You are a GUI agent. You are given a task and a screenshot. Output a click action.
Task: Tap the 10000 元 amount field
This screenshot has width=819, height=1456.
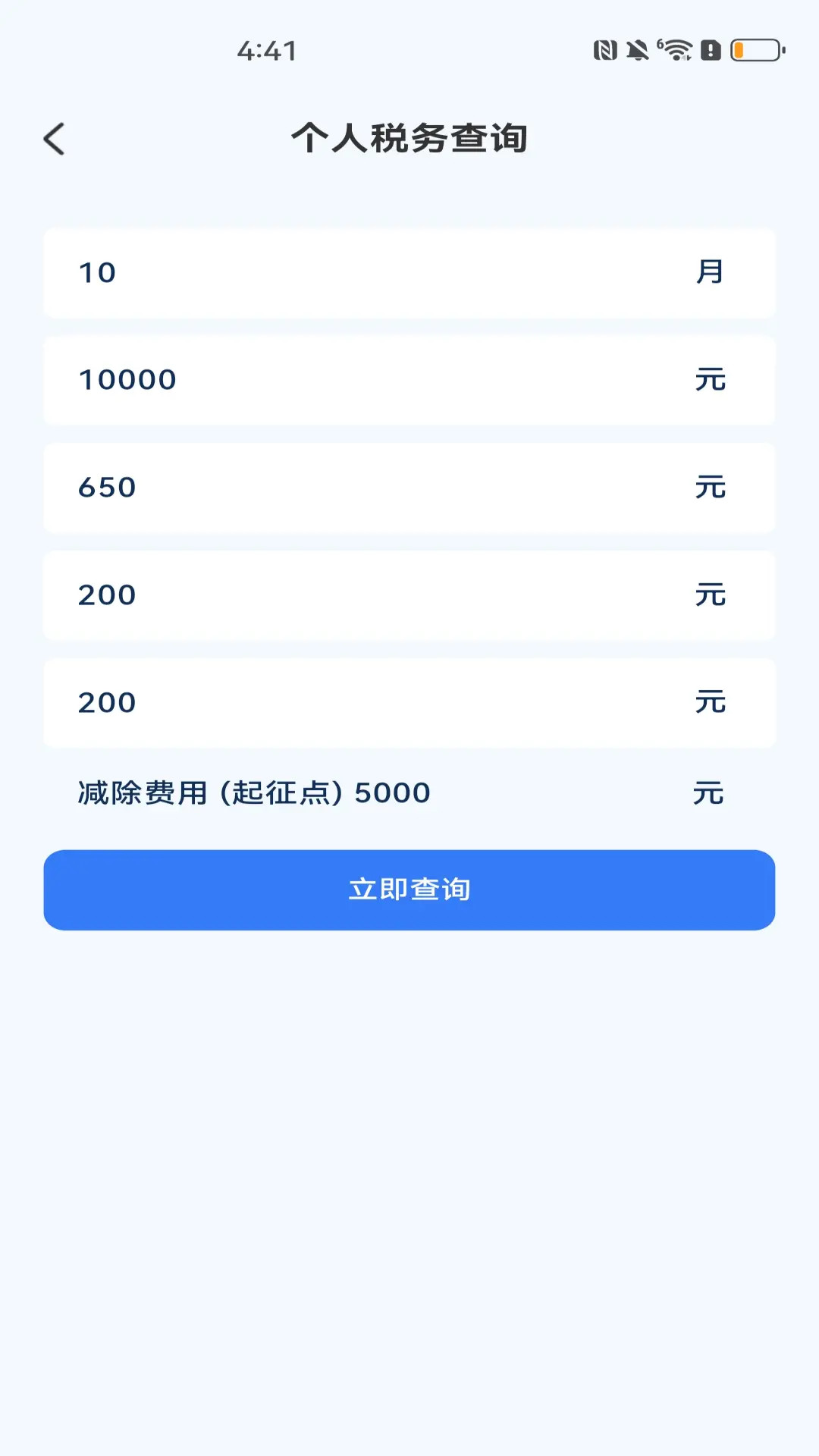point(364,380)
